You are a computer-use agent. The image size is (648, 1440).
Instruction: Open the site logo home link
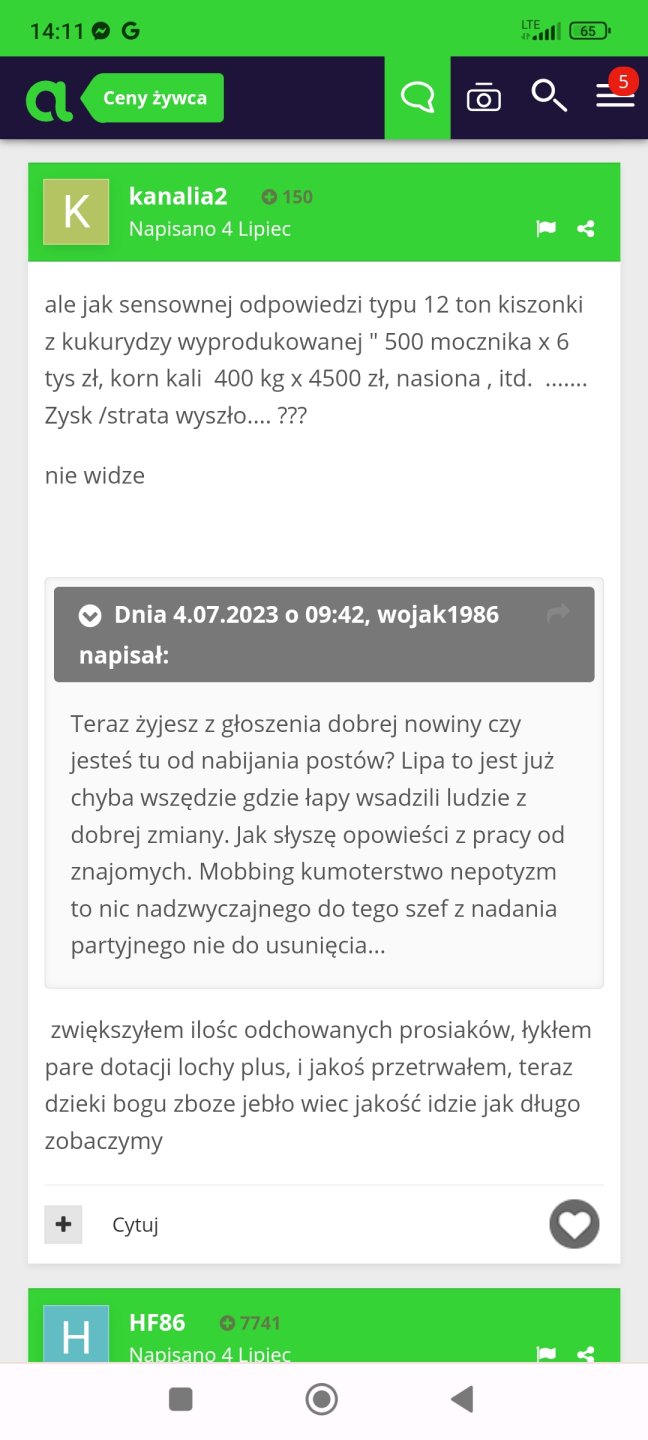click(x=49, y=100)
